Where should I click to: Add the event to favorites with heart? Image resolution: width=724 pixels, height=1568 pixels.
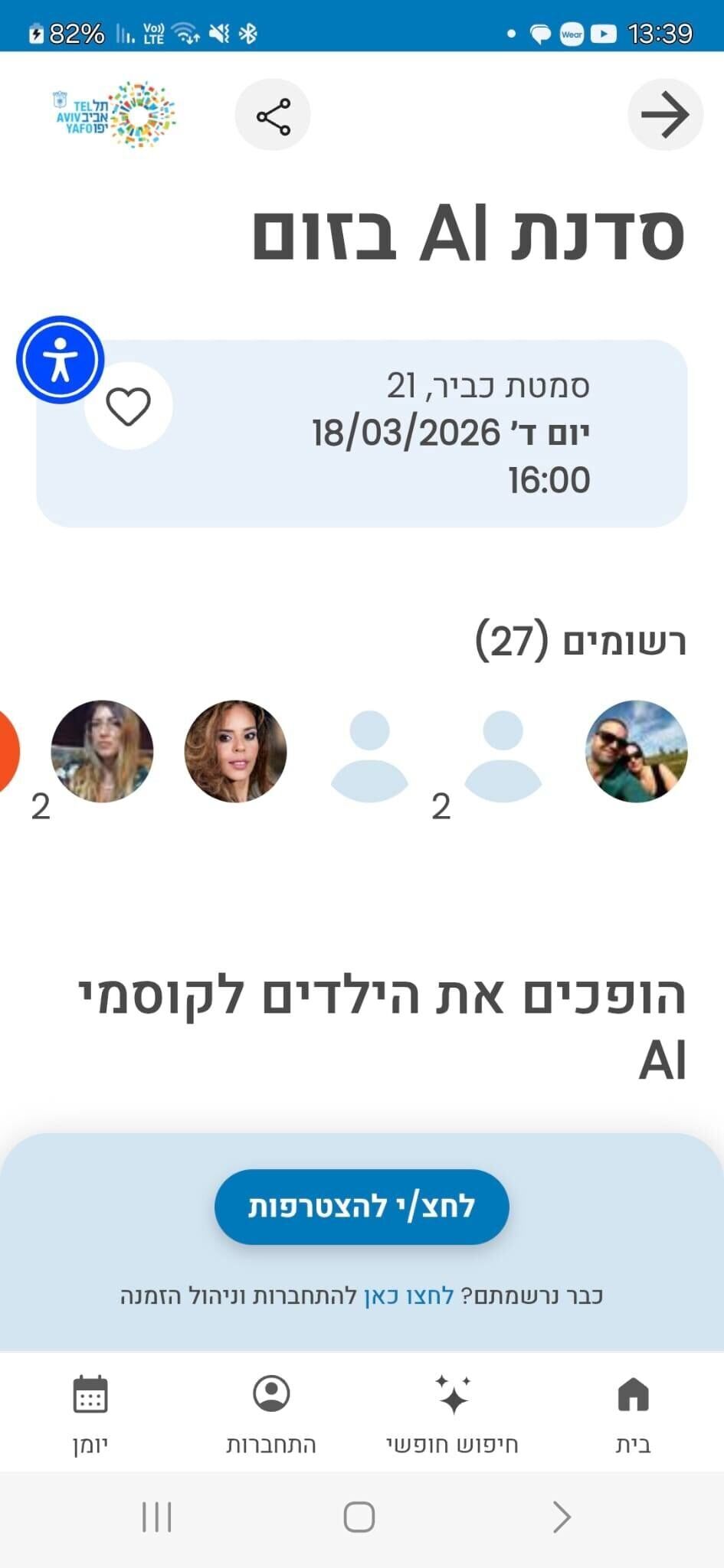[x=128, y=406]
